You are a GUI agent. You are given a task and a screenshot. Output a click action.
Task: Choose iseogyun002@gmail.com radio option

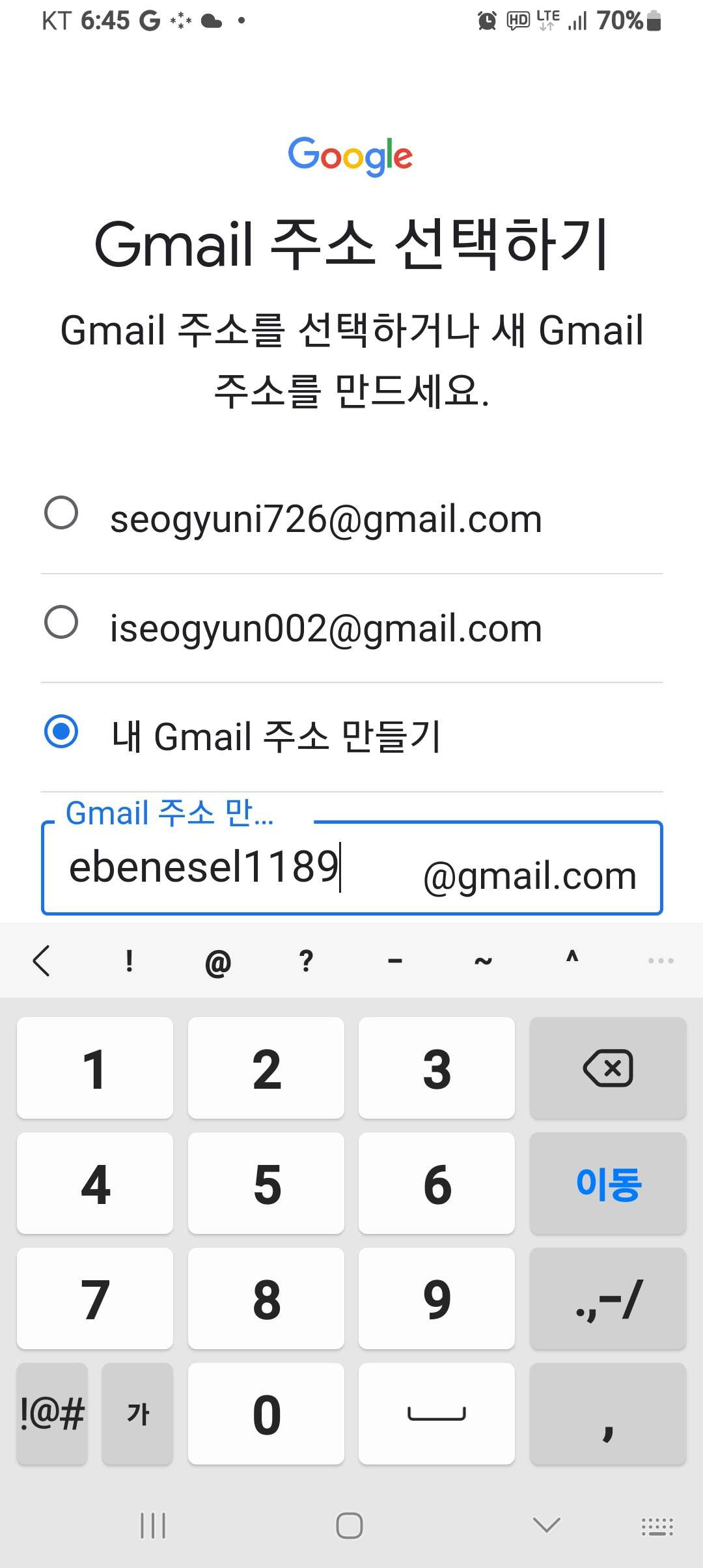point(62,623)
